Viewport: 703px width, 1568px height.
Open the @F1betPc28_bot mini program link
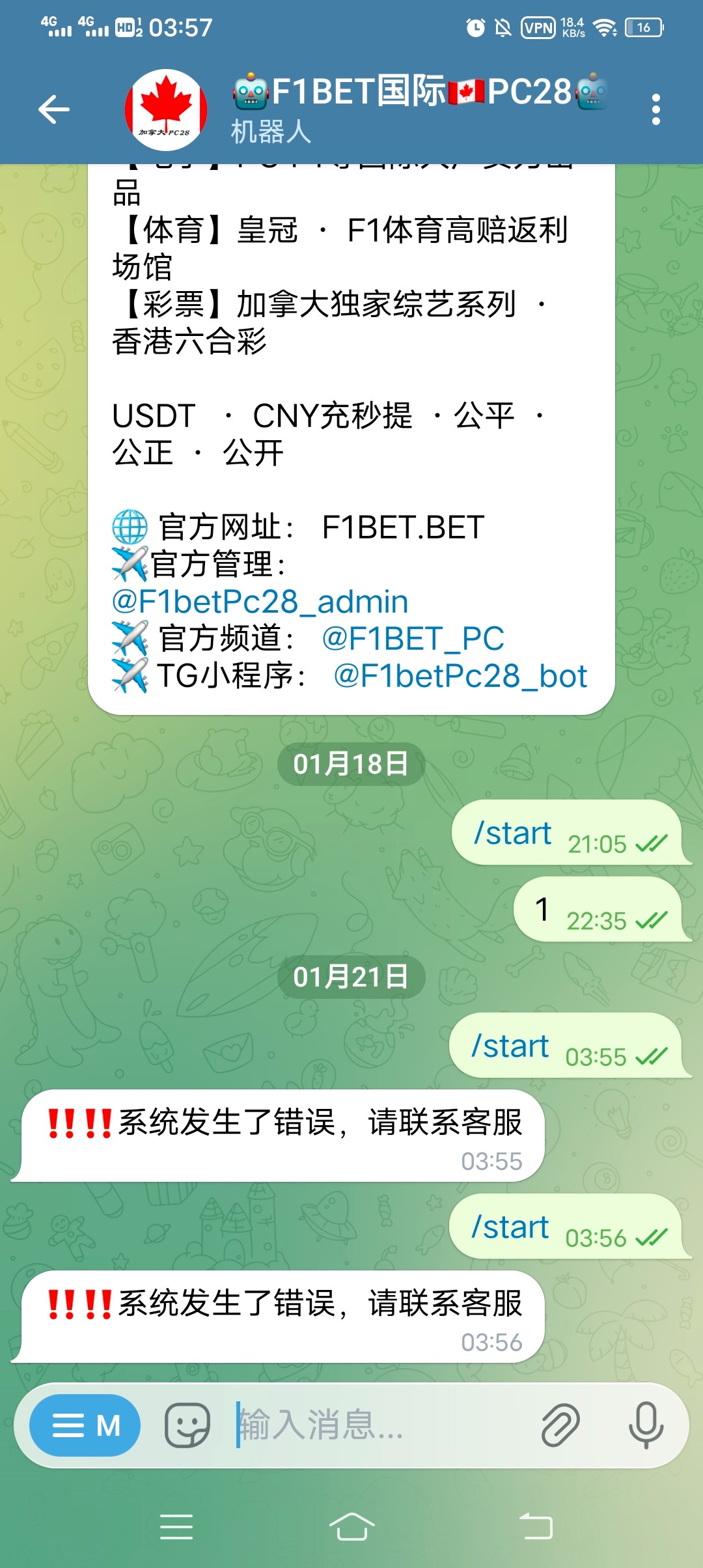(x=460, y=676)
